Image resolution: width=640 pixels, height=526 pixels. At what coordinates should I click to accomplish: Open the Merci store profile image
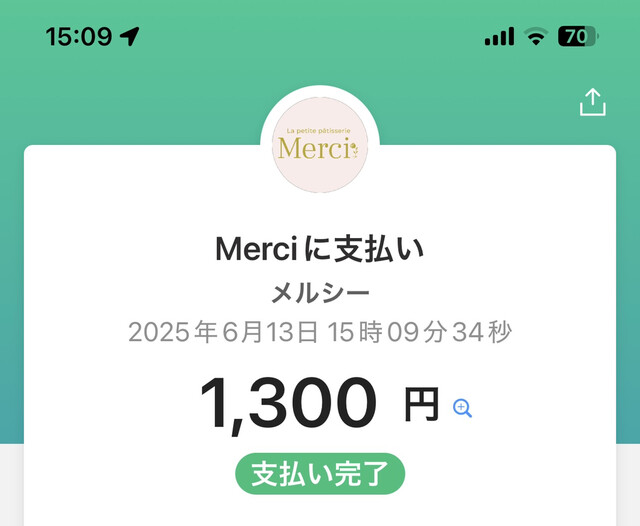coord(320,148)
